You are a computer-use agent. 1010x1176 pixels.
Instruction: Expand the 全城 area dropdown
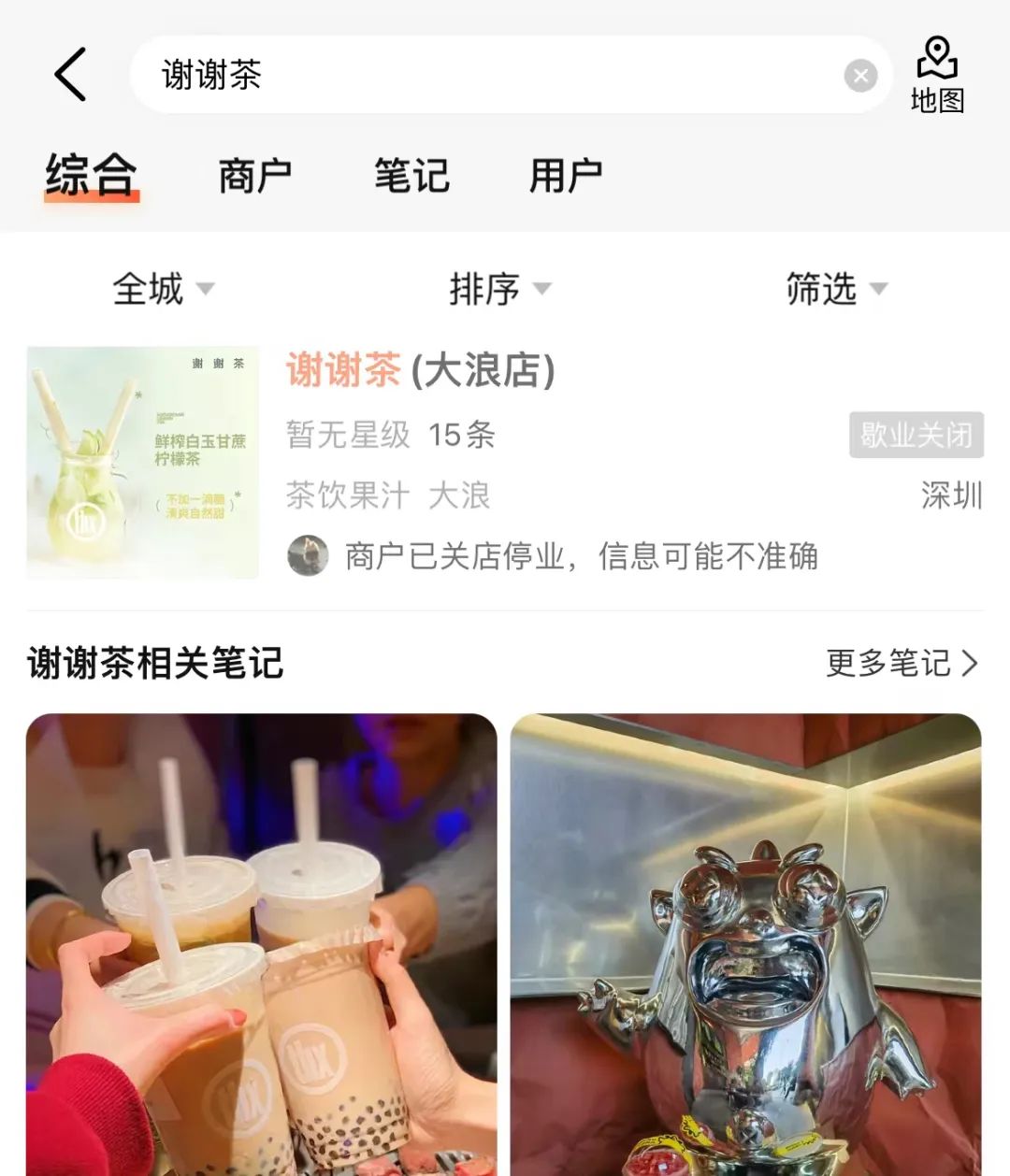[163, 289]
